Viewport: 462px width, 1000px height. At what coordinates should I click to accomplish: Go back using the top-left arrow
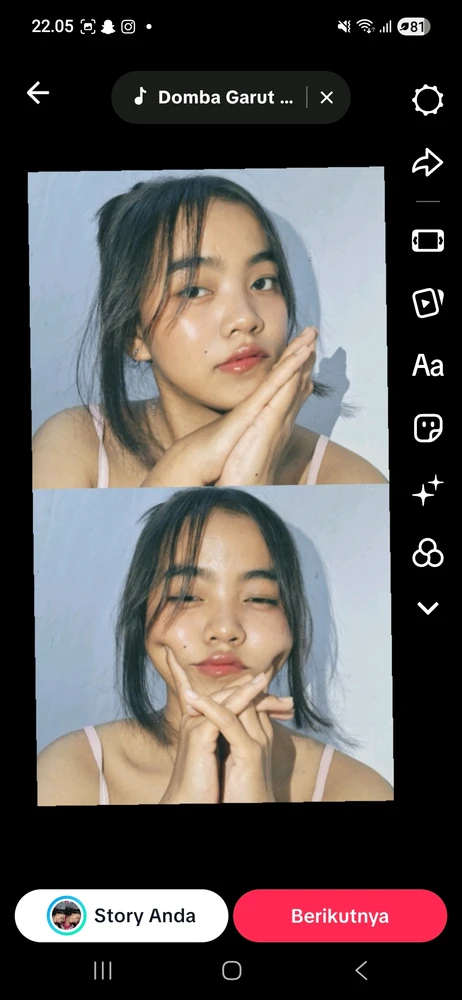[x=38, y=93]
